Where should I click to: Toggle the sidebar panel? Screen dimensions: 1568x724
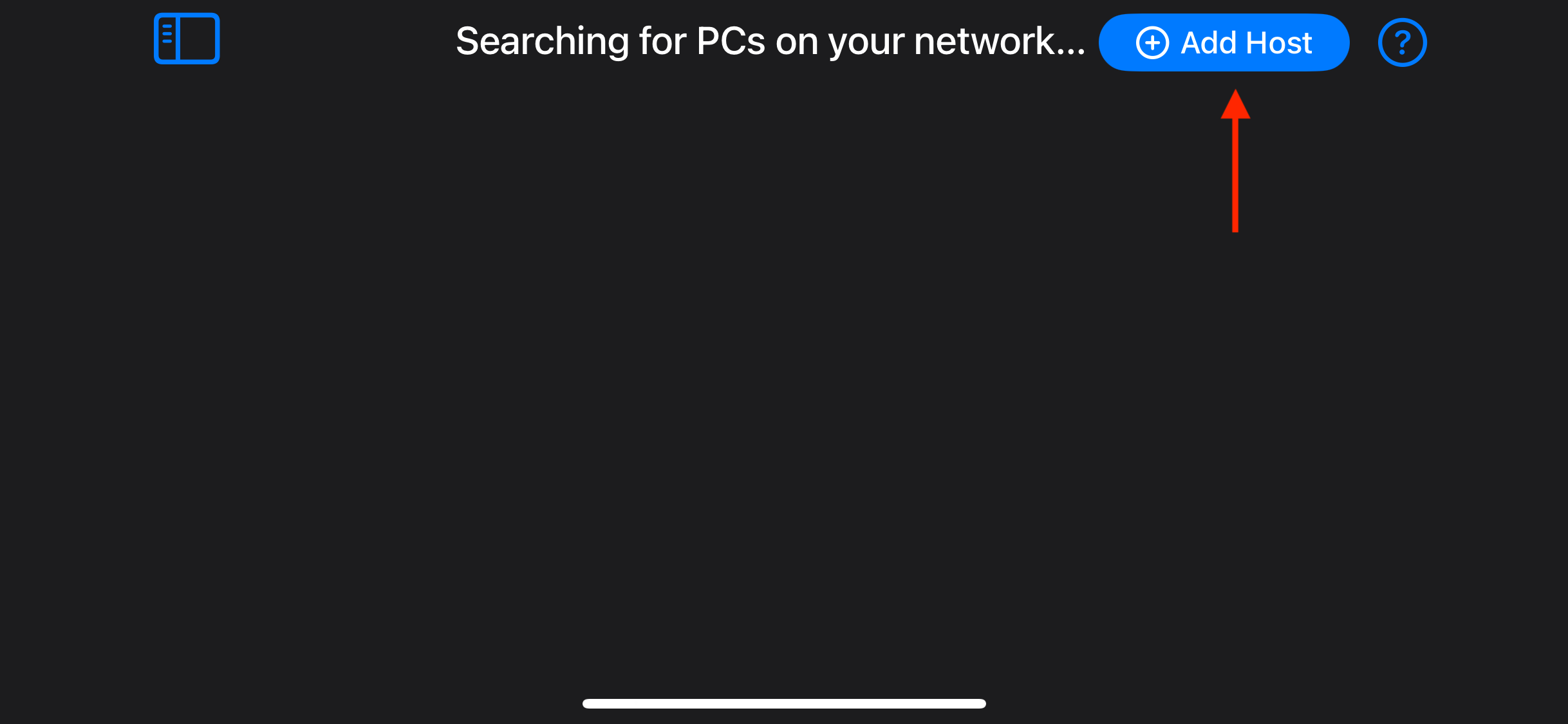187,39
